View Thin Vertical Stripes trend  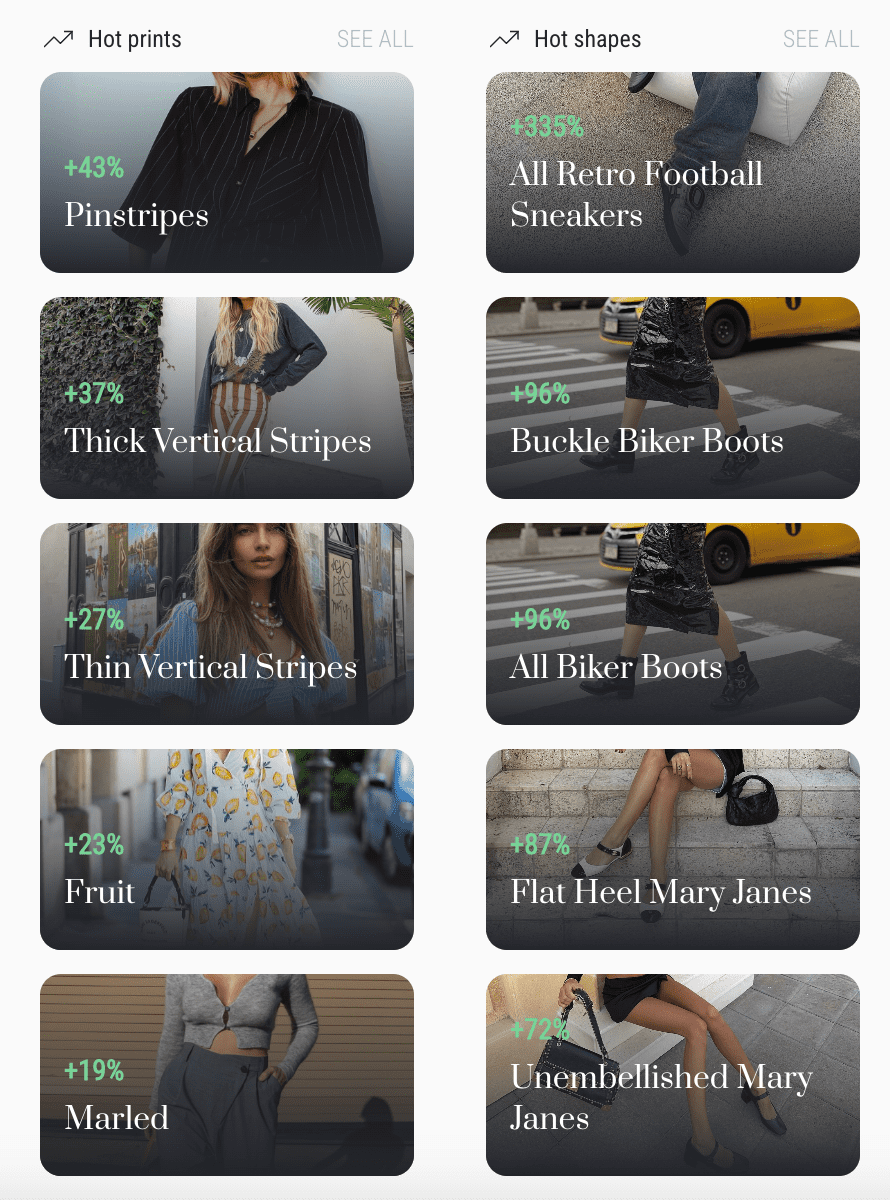227,624
